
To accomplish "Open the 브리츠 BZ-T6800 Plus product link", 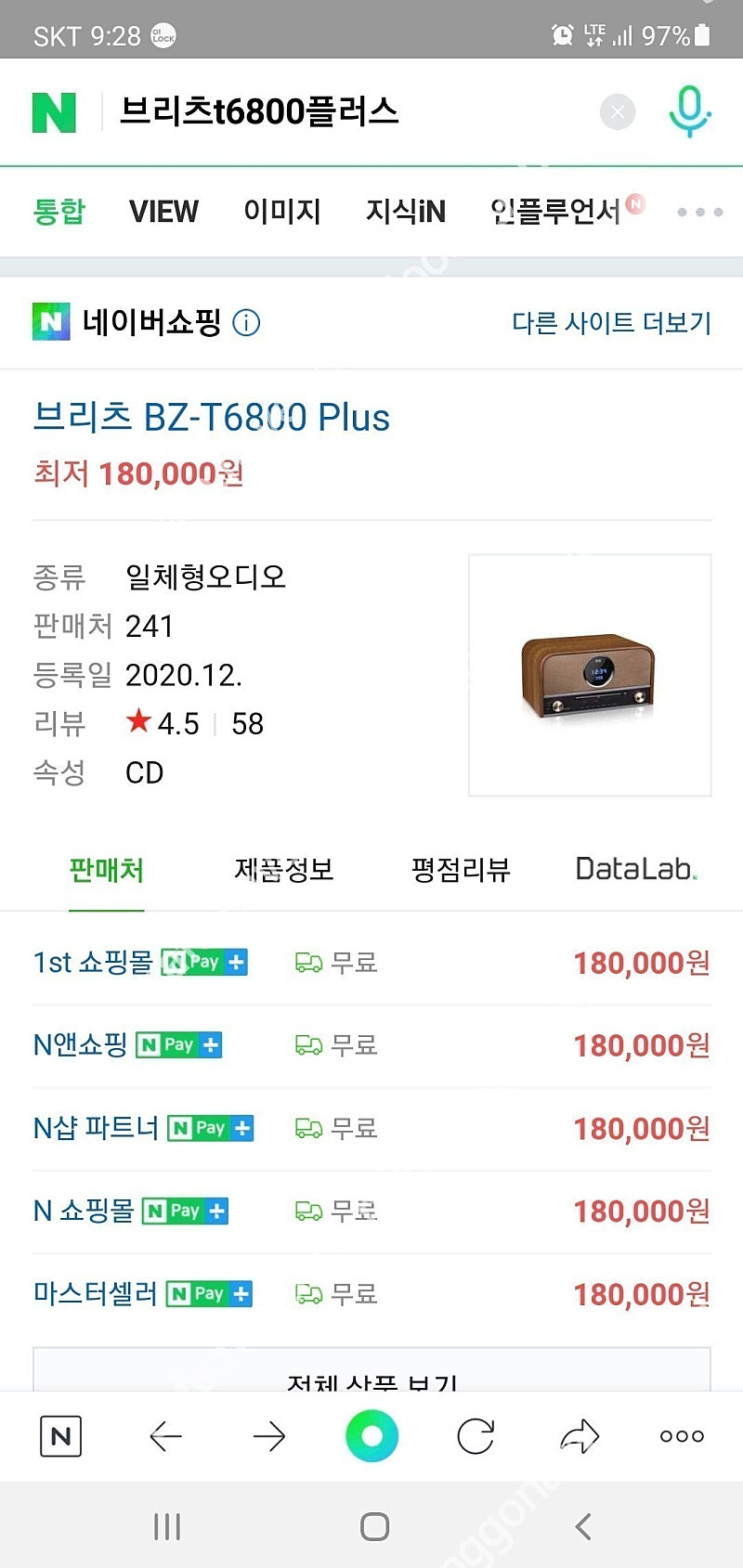I will [210, 418].
